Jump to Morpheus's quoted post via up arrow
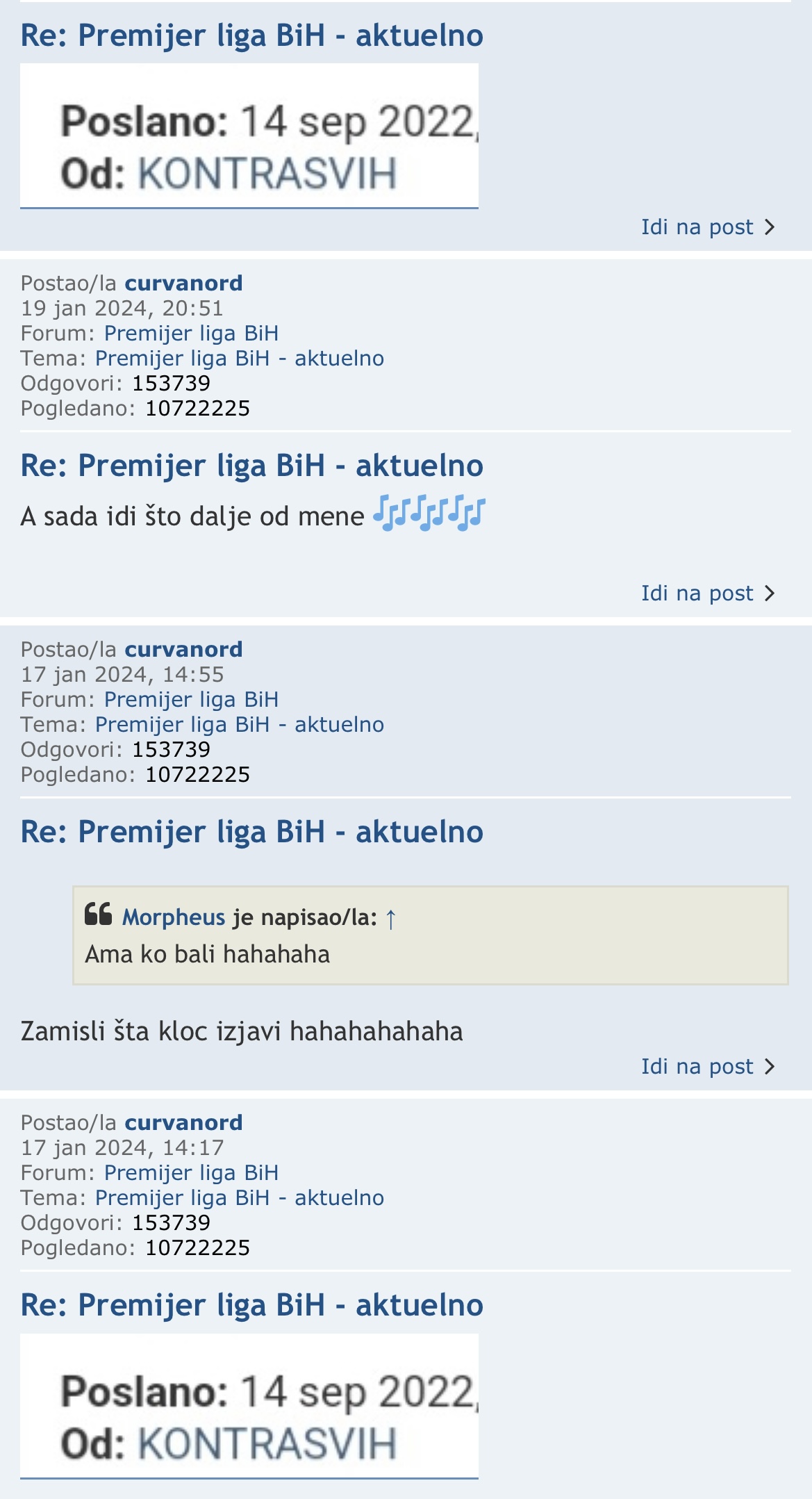Image resolution: width=812 pixels, height=1499 pixels. 390,918
